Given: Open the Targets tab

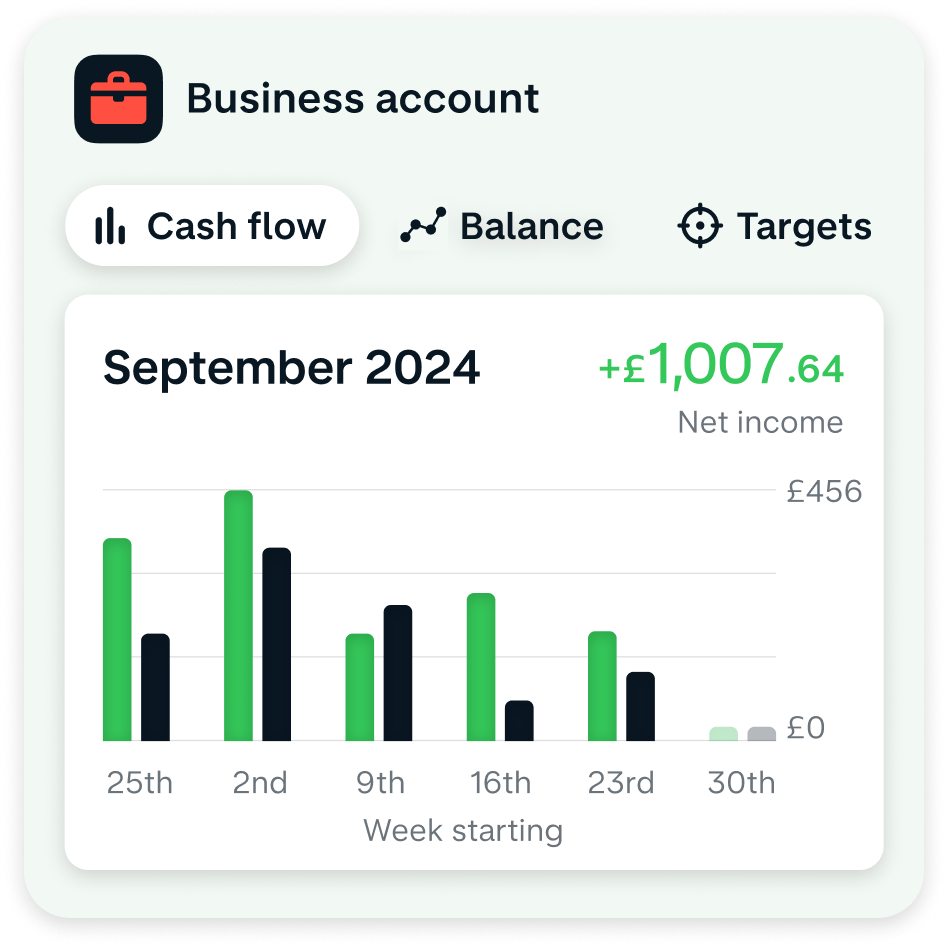Looking at the screenshot, I should tap(774, 226).
